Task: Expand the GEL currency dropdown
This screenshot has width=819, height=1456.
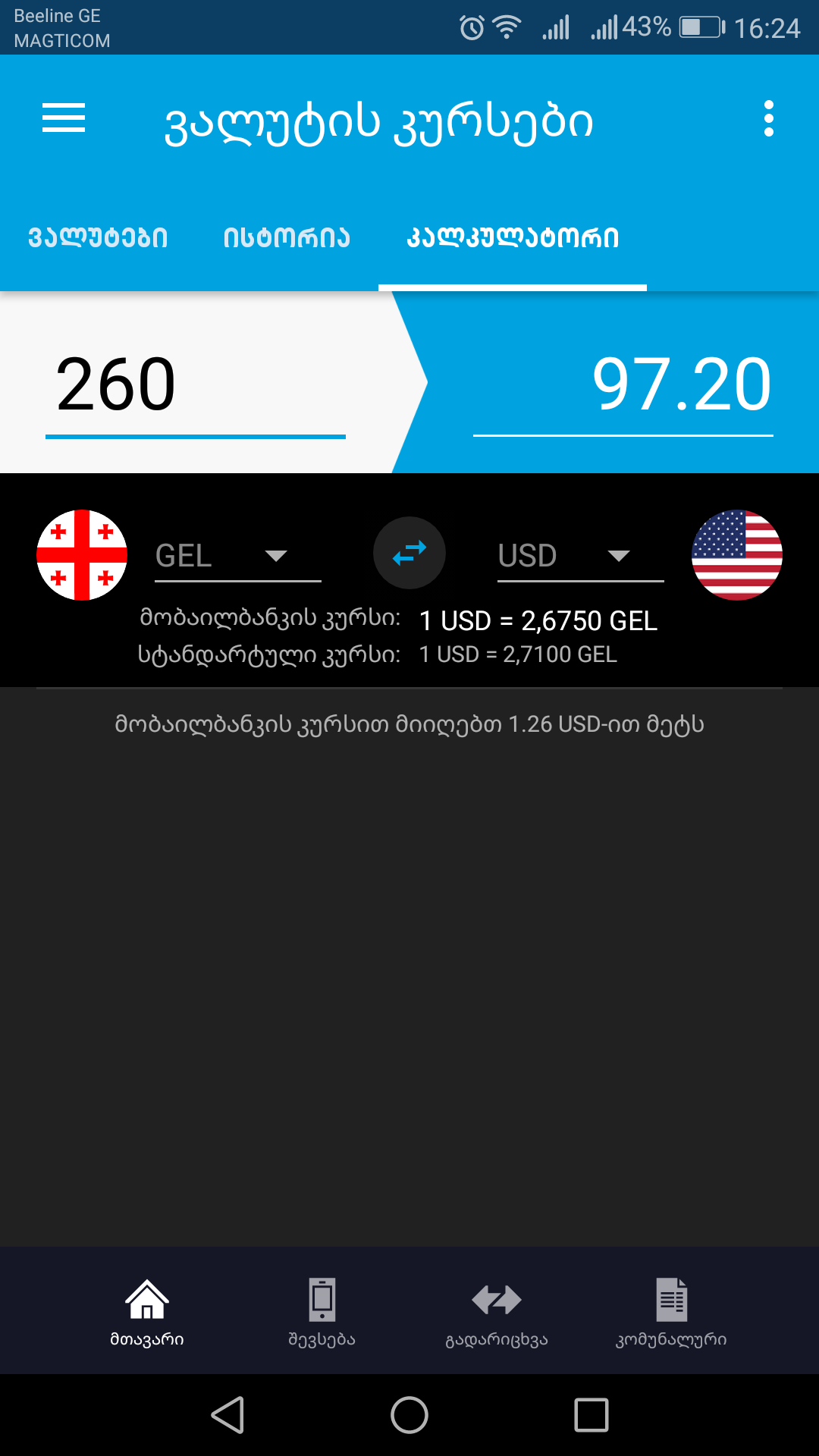Action: click(x=237, y=557)
